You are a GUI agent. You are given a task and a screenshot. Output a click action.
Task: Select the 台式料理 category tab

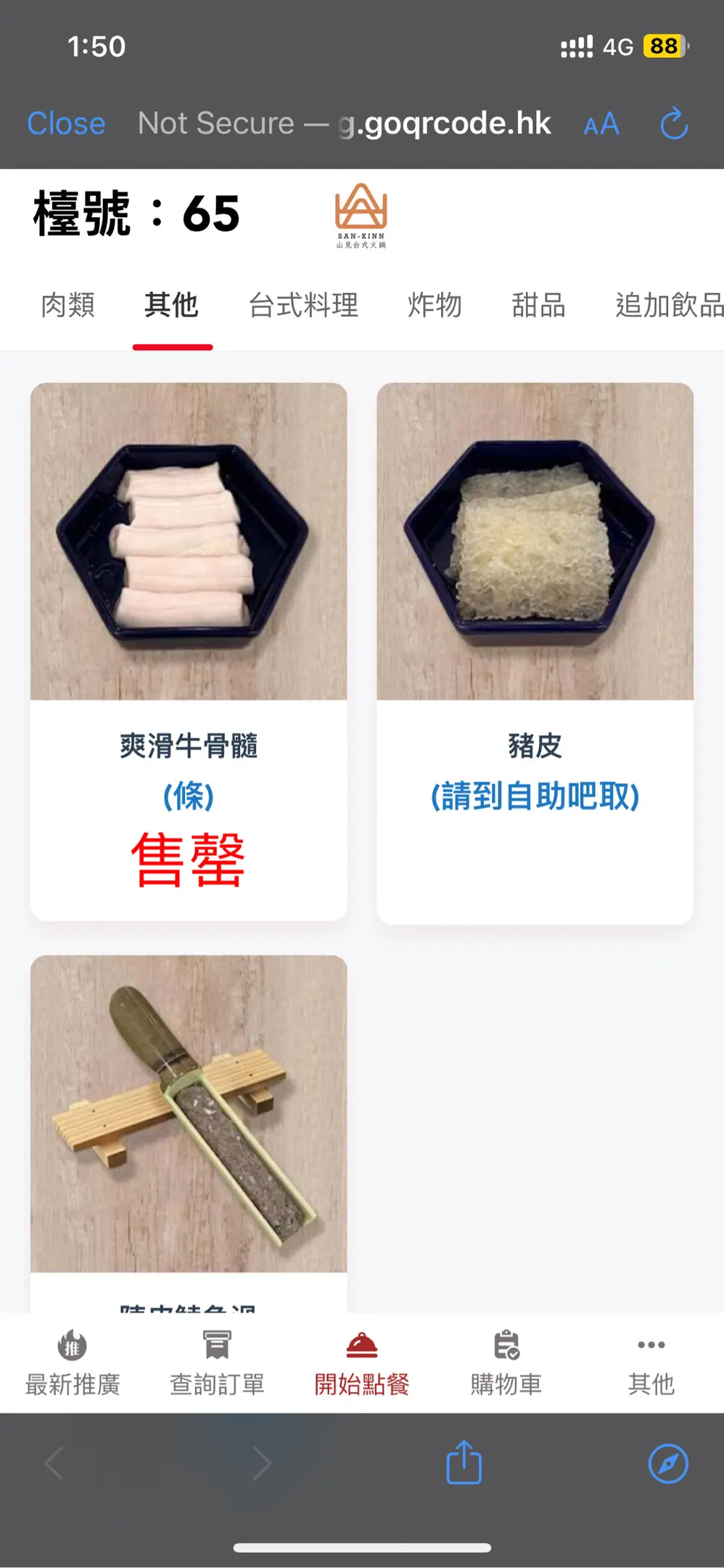click(303, 305)
